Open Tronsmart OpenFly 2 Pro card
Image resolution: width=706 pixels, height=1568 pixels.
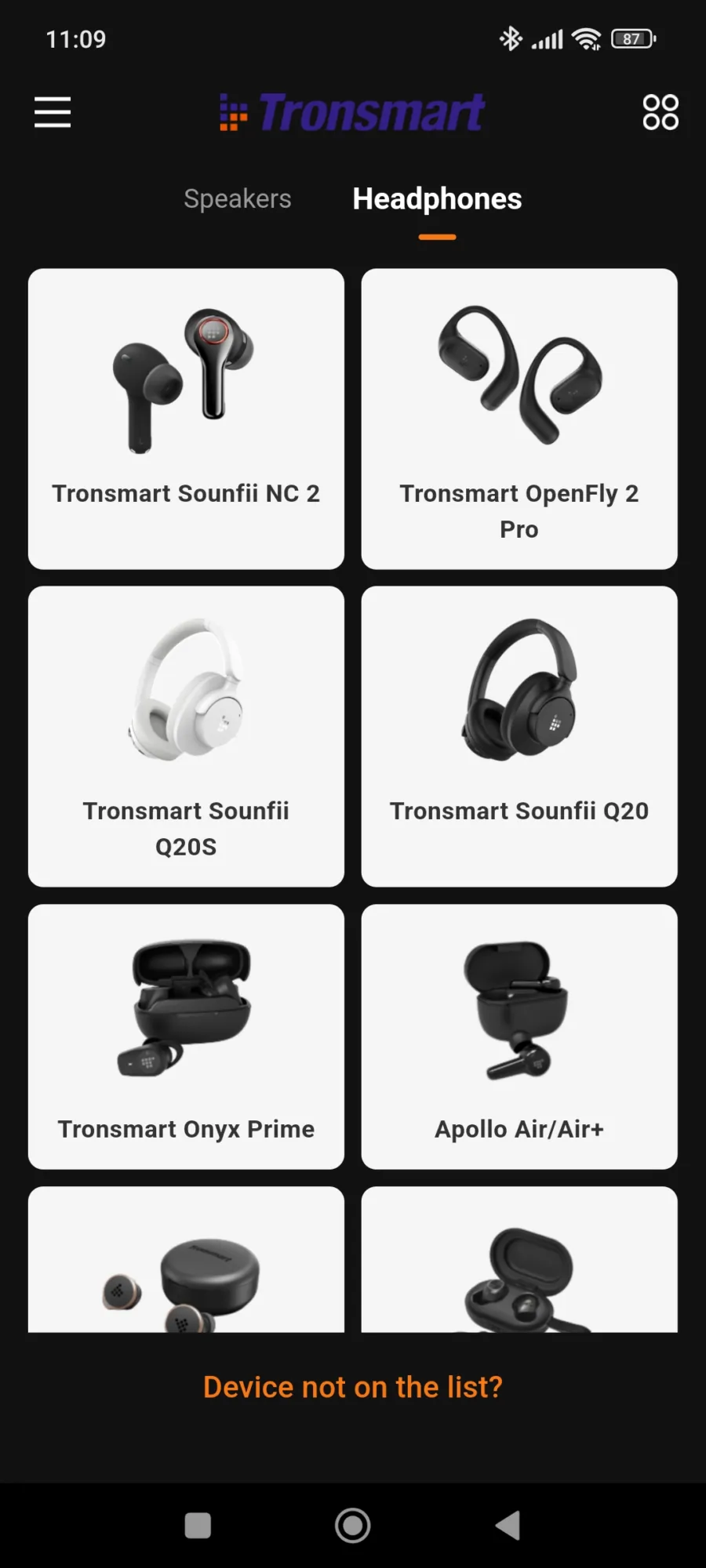click(519, 419)
